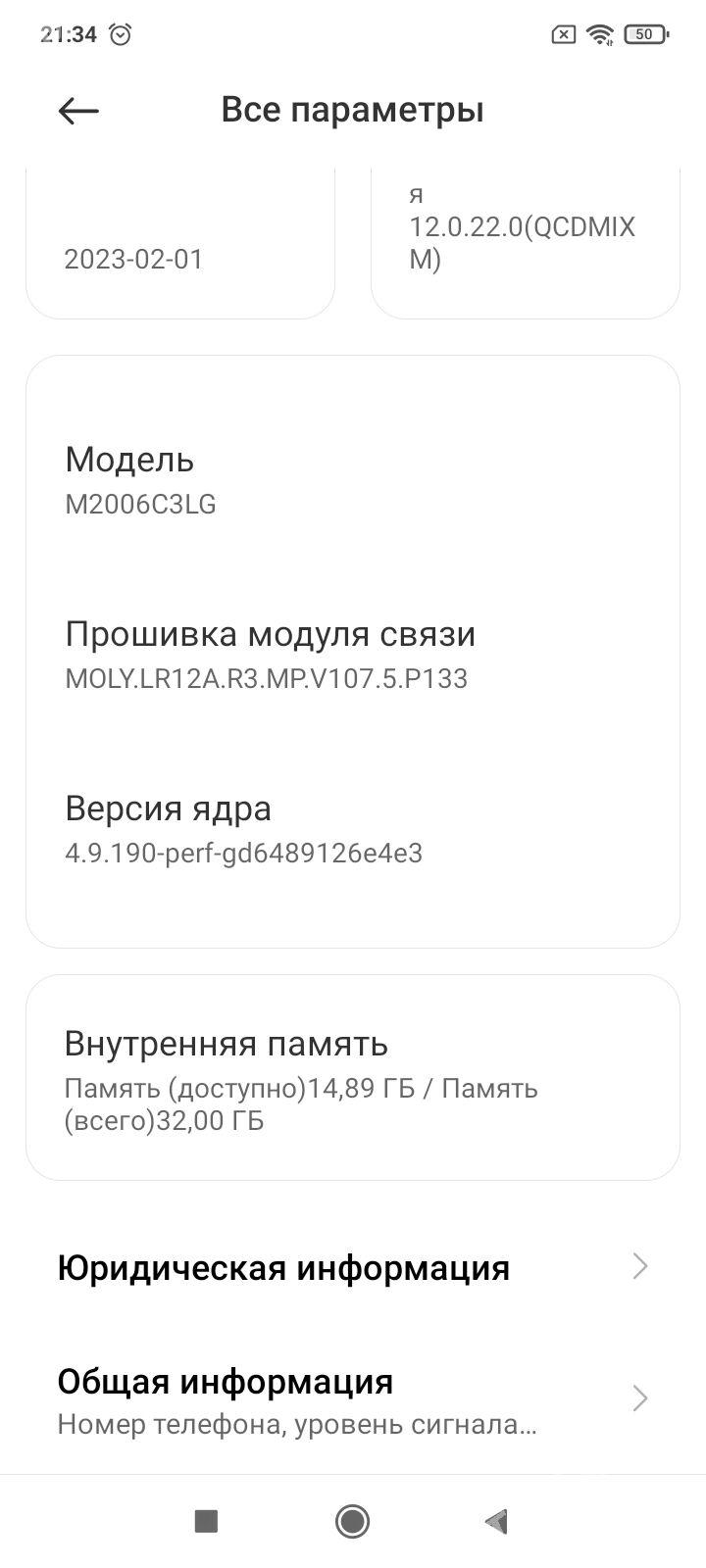
Task: Open Внутренняя память card
Action: click(351, 1078)
